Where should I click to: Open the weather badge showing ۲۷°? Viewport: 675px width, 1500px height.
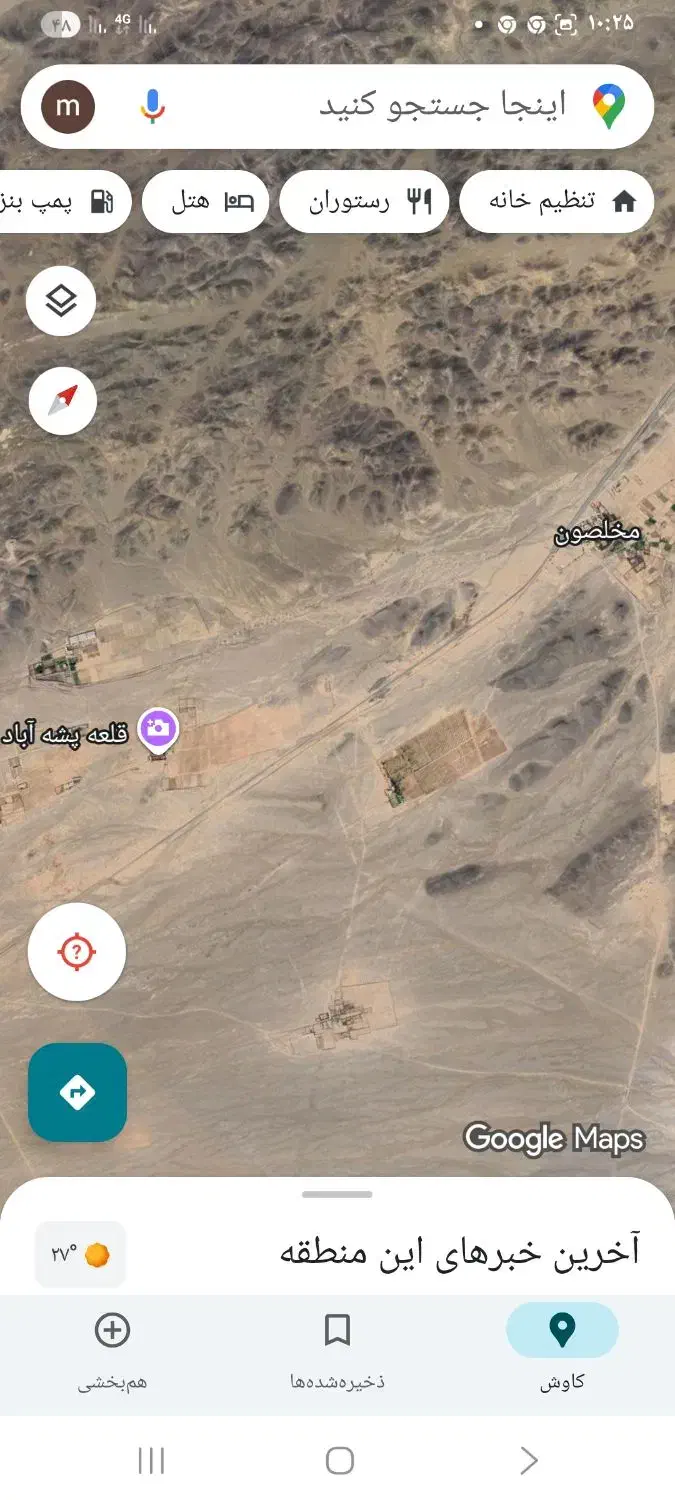tap(80, 1254)
